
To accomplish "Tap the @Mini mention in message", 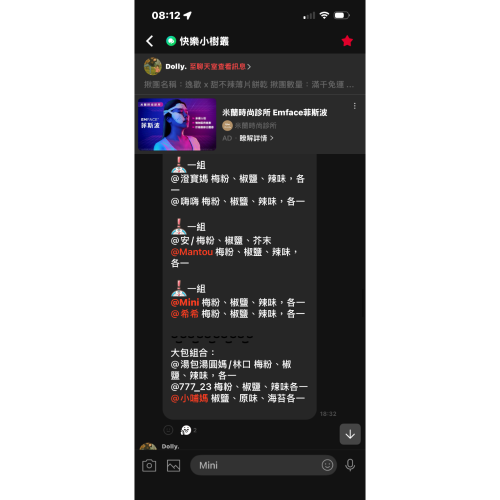I will 185,303.
